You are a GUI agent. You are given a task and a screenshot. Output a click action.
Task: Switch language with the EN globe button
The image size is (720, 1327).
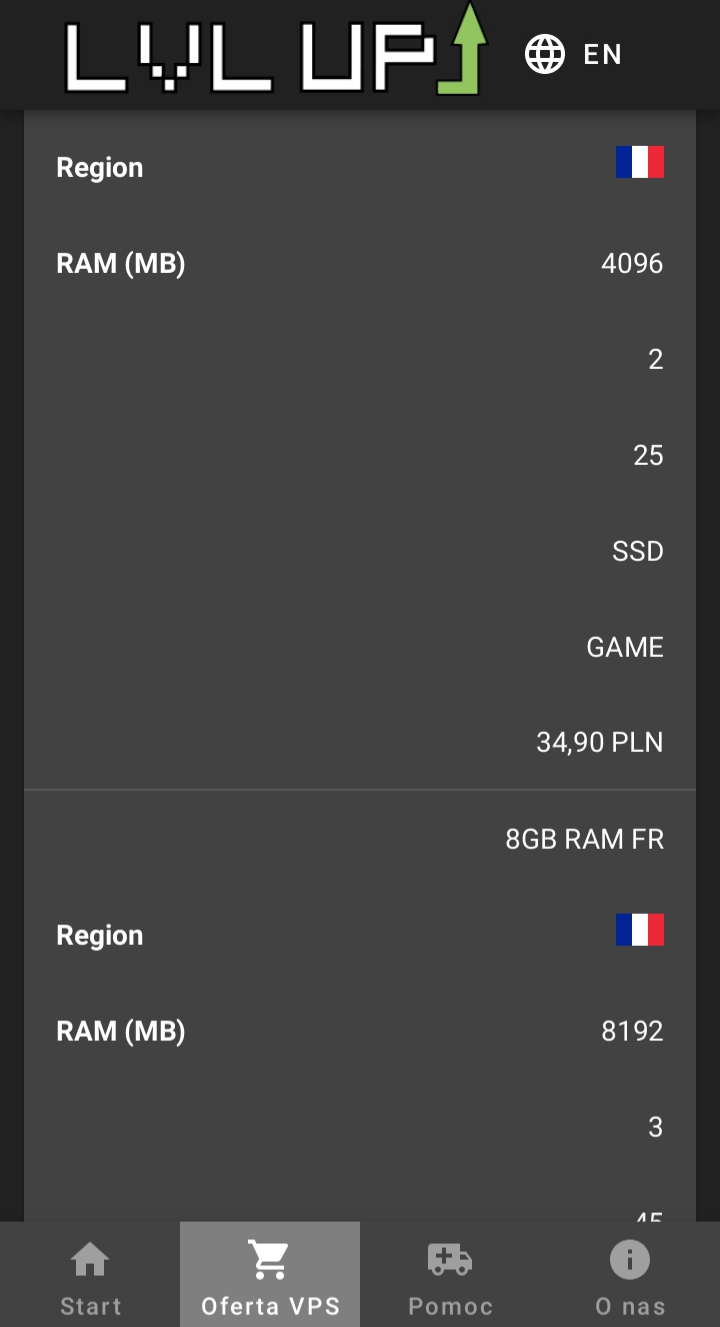click(x=574, y=54)
